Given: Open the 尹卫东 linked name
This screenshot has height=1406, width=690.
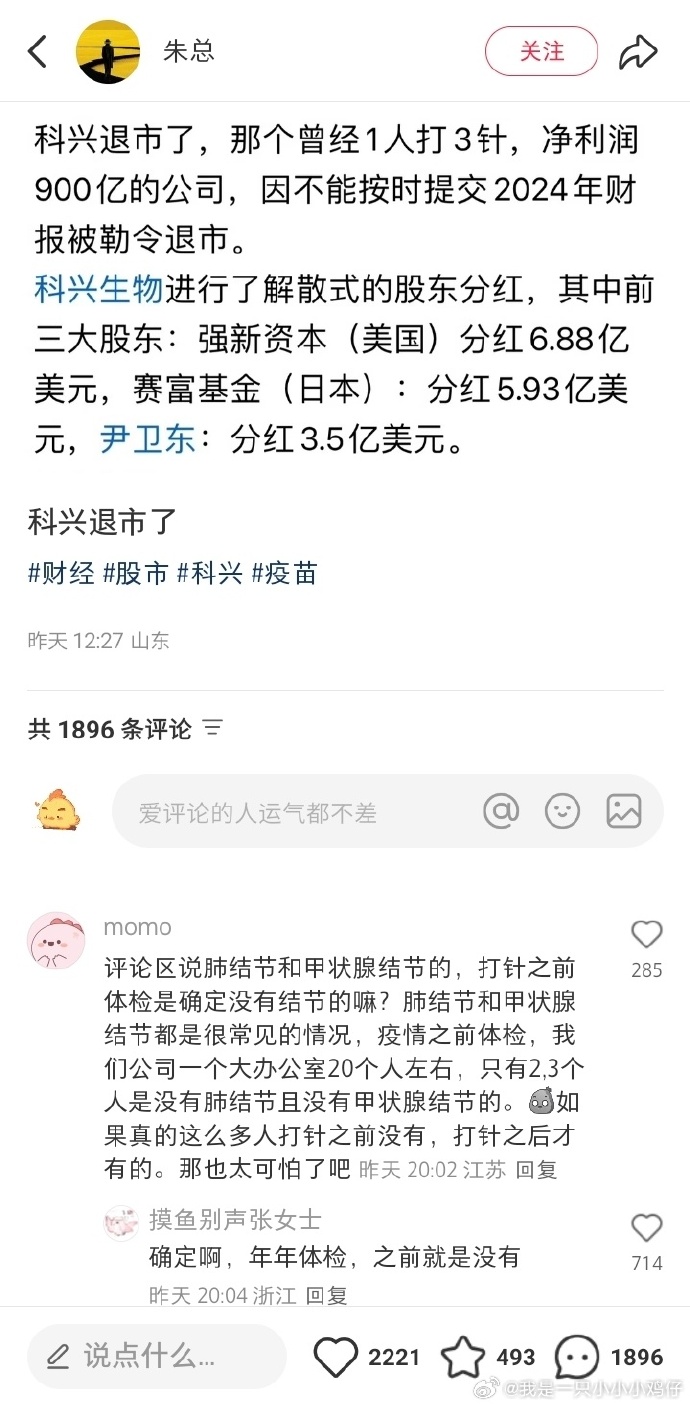Looking at the screenshot, I should point(147,439).
